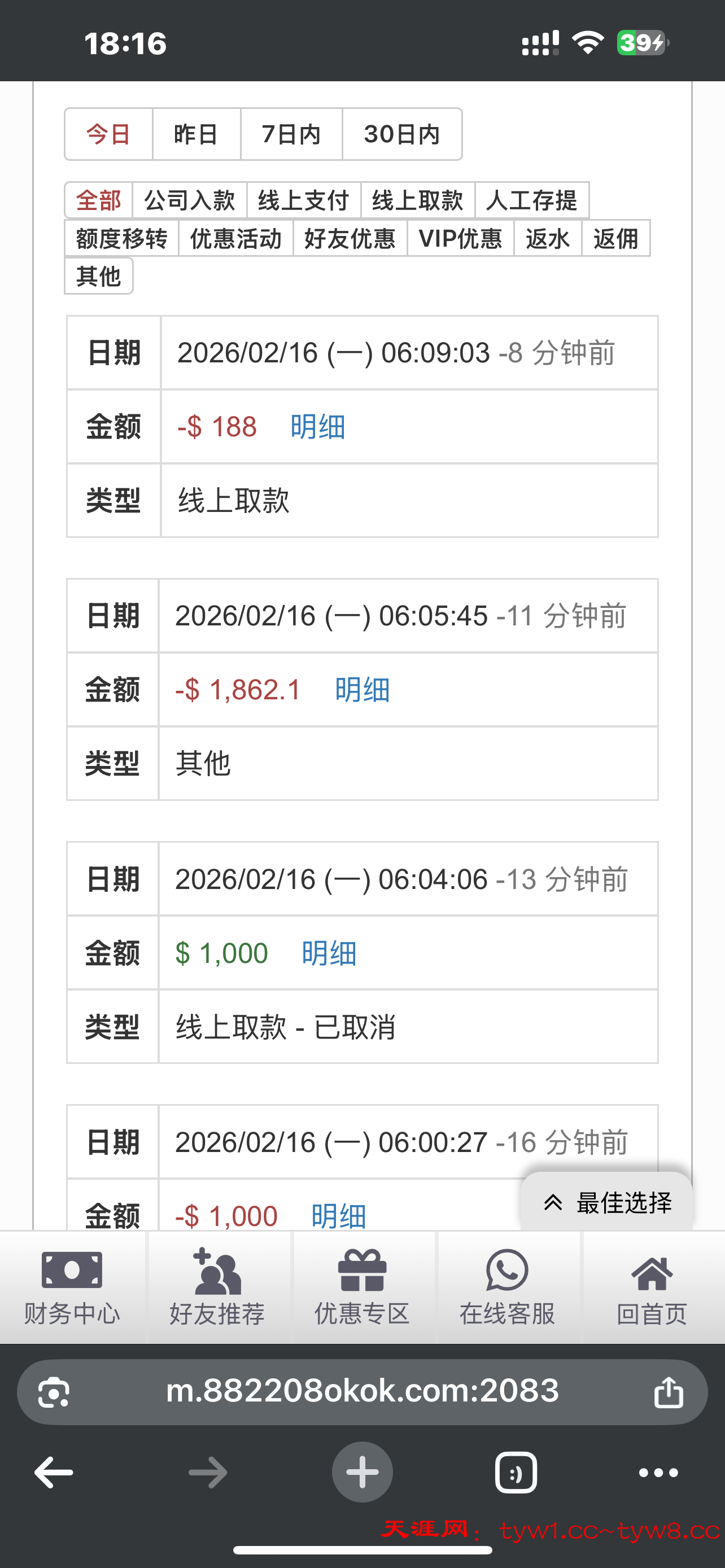Select the 7日内 date range

coord(291,134)
